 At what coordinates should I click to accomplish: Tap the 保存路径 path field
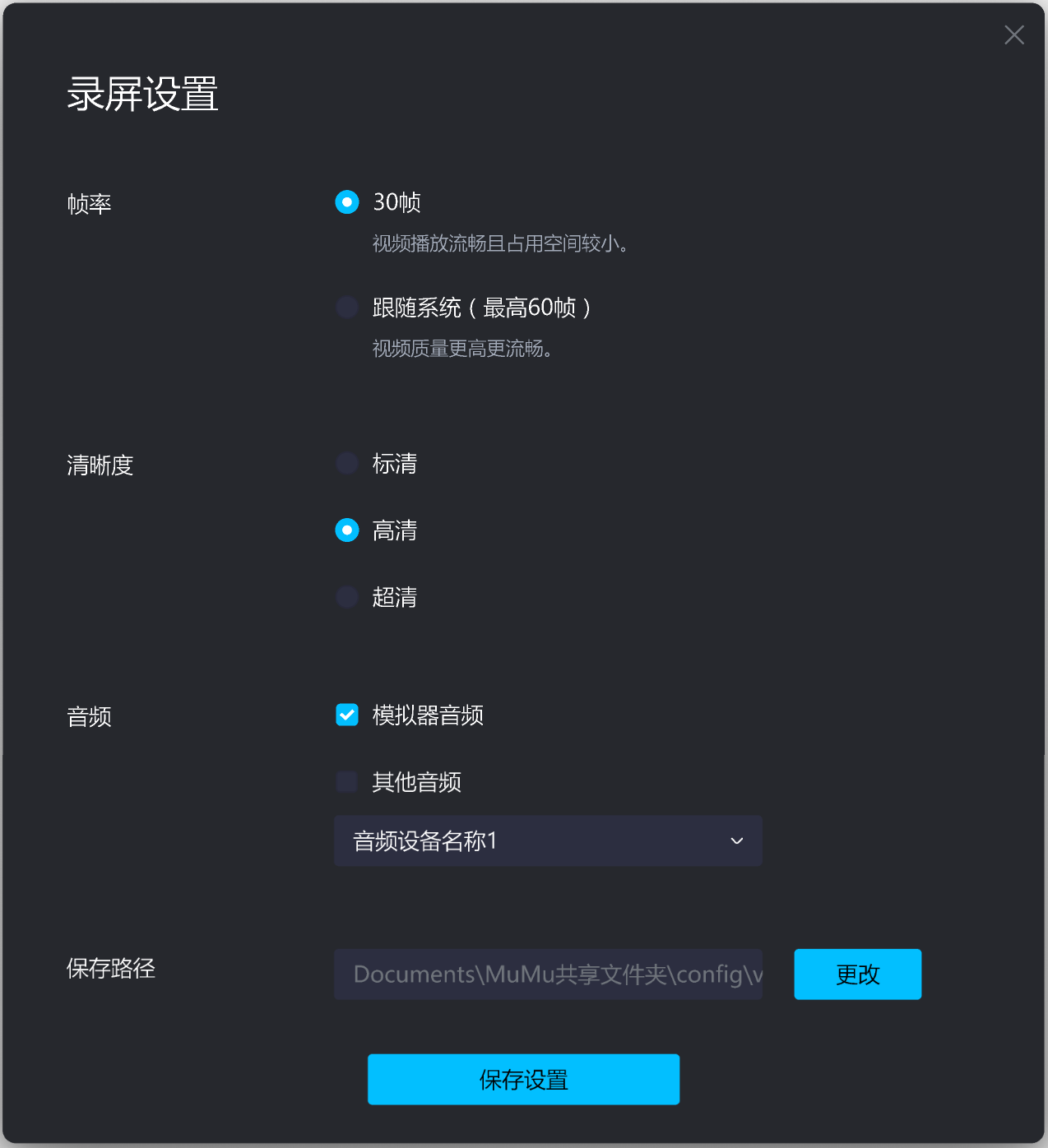pos(548,974)
